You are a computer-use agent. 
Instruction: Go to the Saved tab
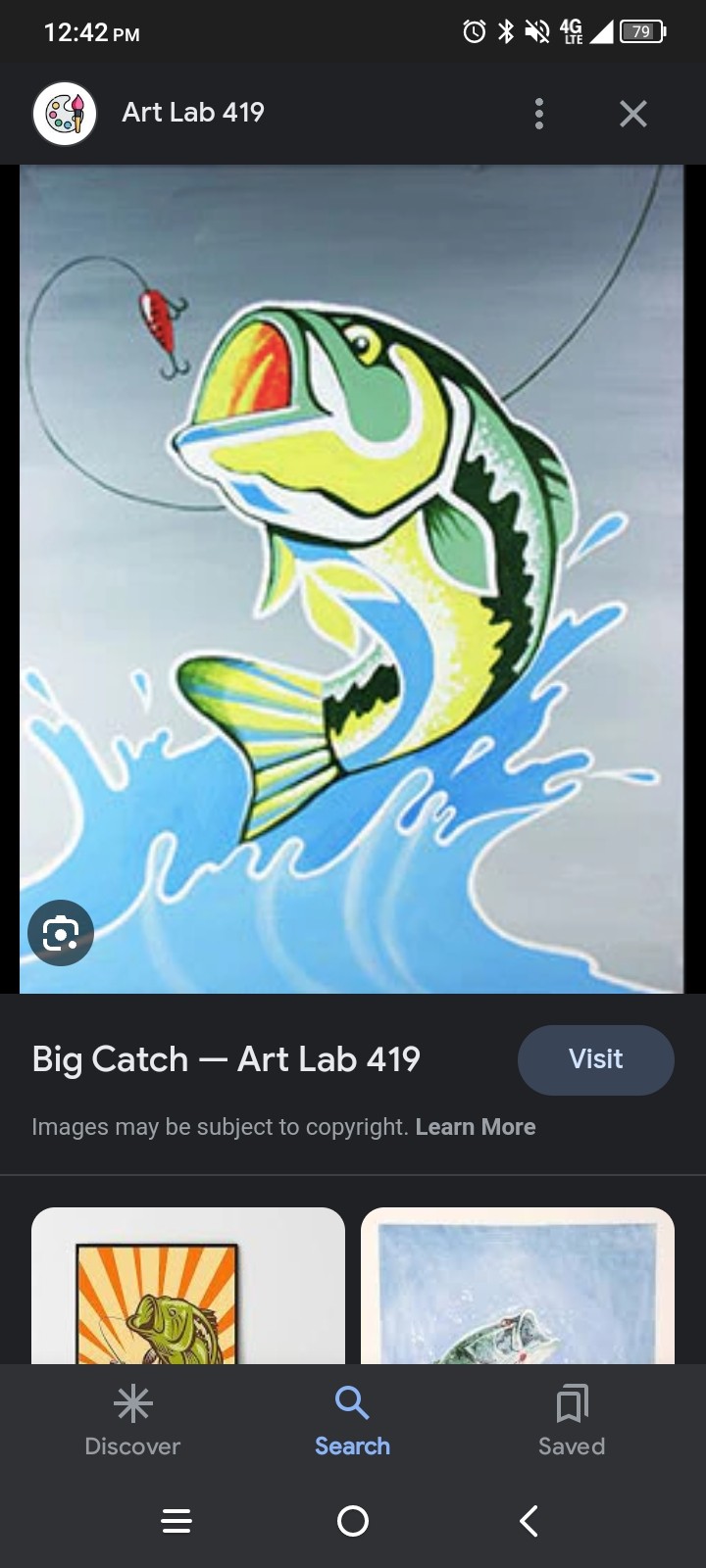point(572,1421)
